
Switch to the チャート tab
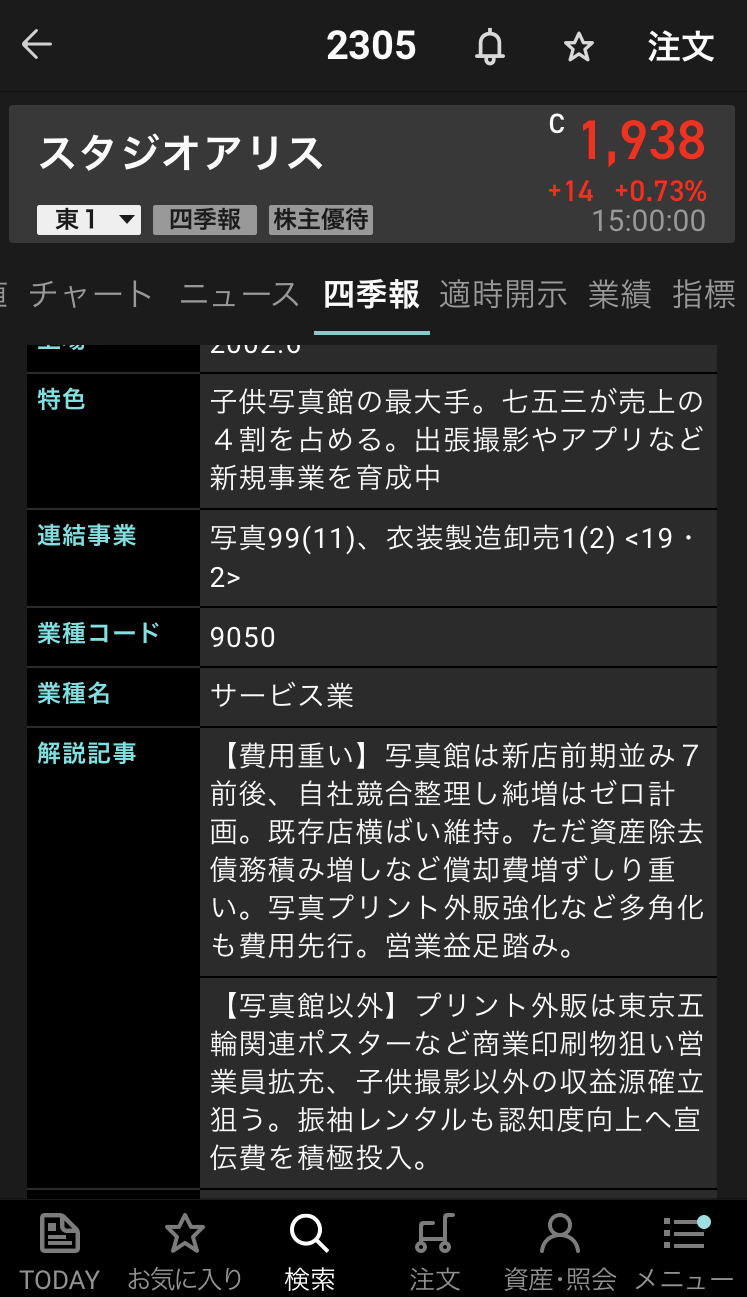91,295
